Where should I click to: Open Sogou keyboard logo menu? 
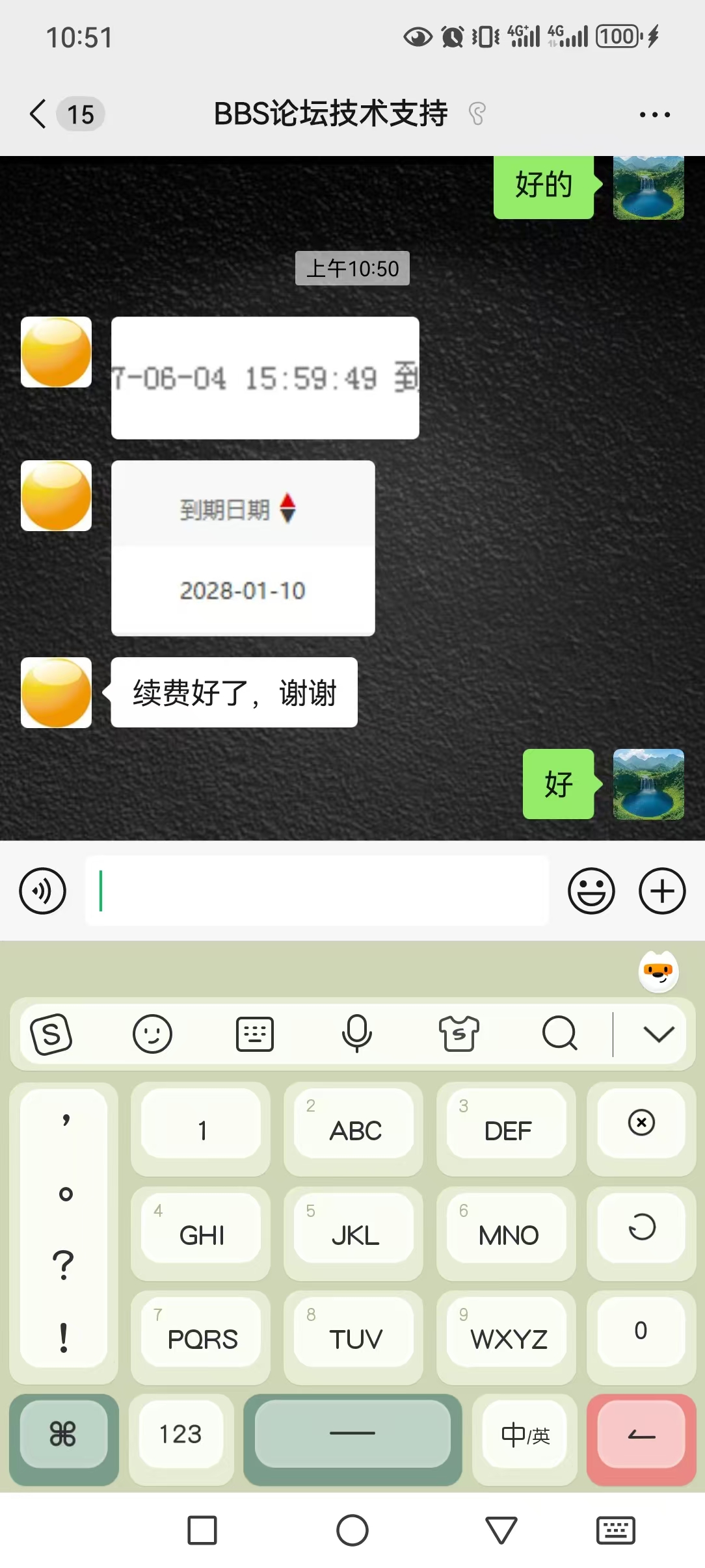tap(51, 1034)
